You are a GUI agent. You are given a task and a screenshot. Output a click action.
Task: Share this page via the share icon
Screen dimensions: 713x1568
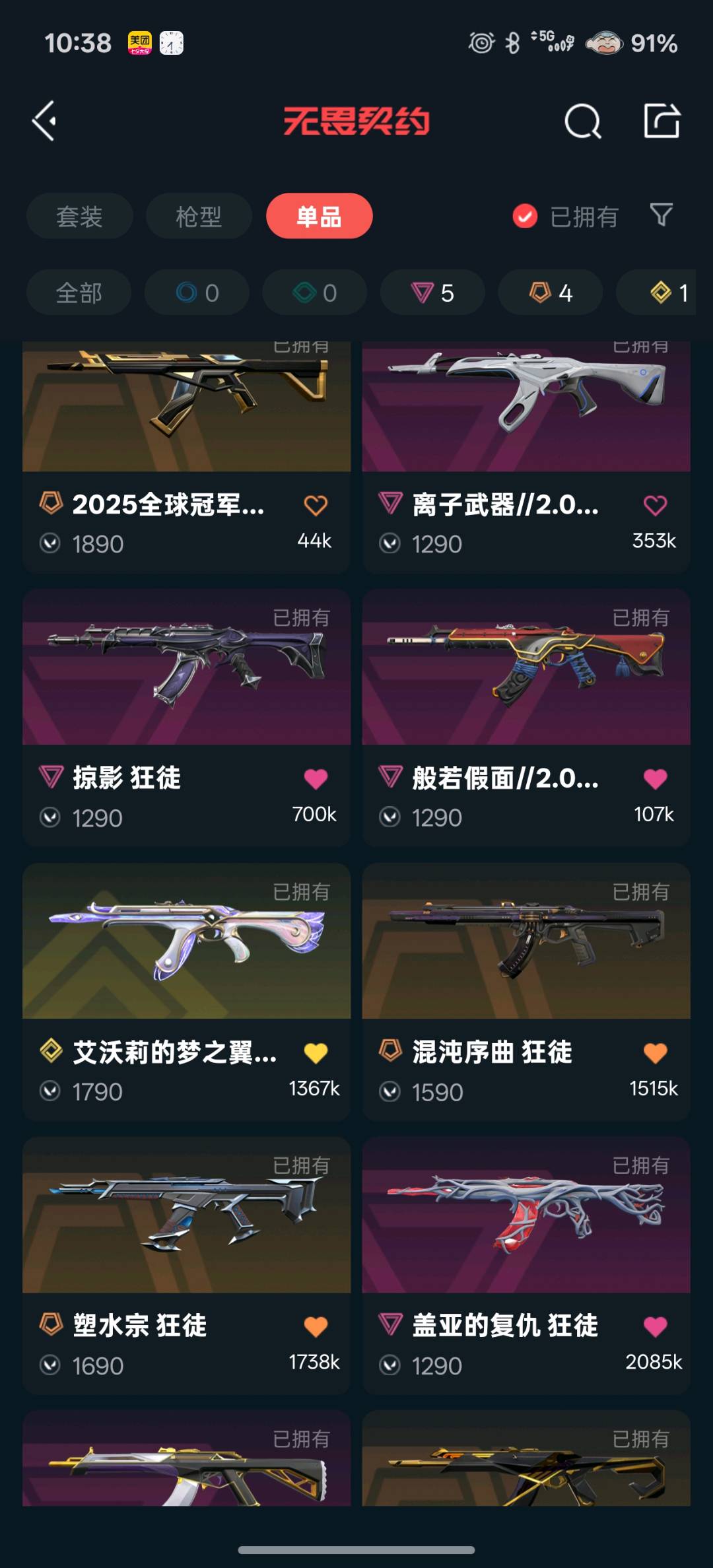[662, 121]
